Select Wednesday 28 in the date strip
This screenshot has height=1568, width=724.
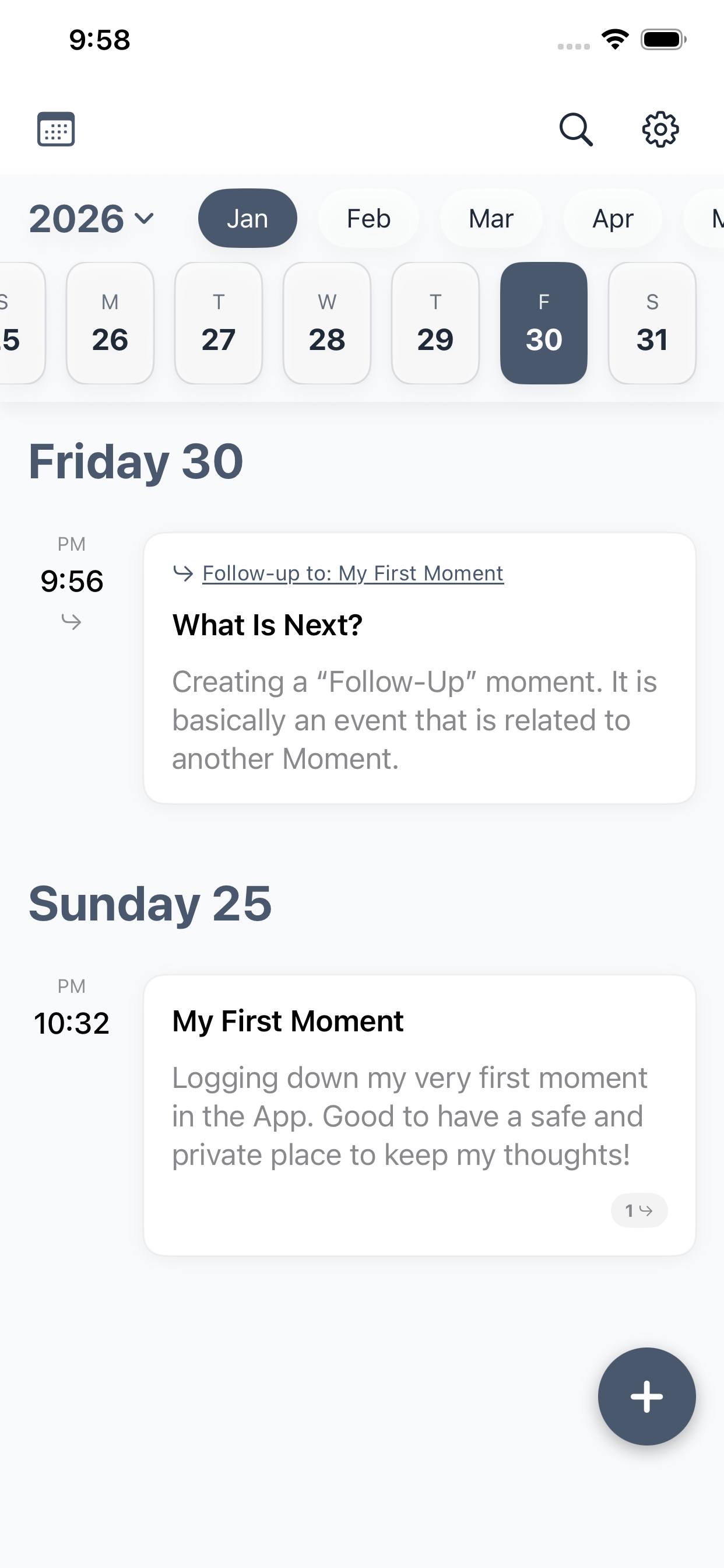click(326, 324)
